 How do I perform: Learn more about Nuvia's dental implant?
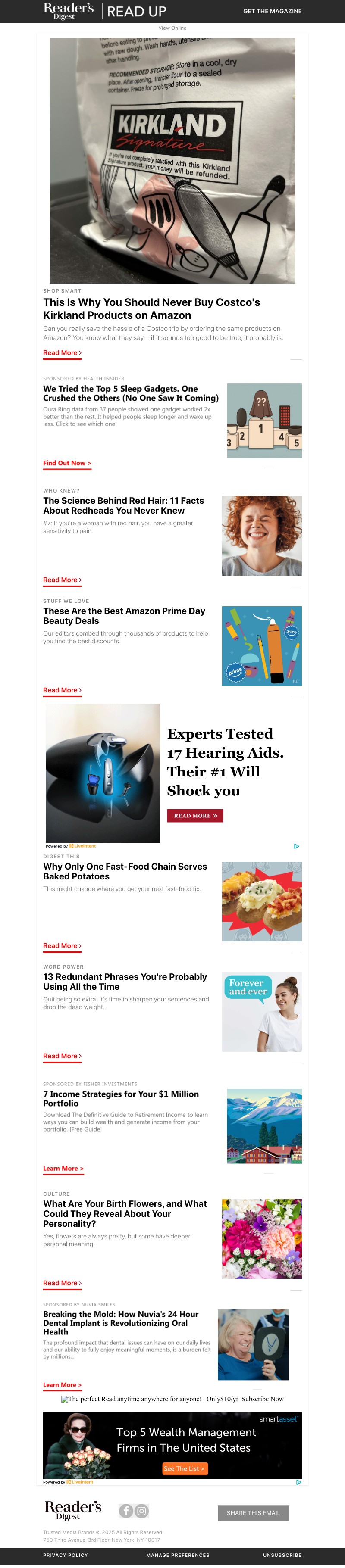coord(62,1385)
